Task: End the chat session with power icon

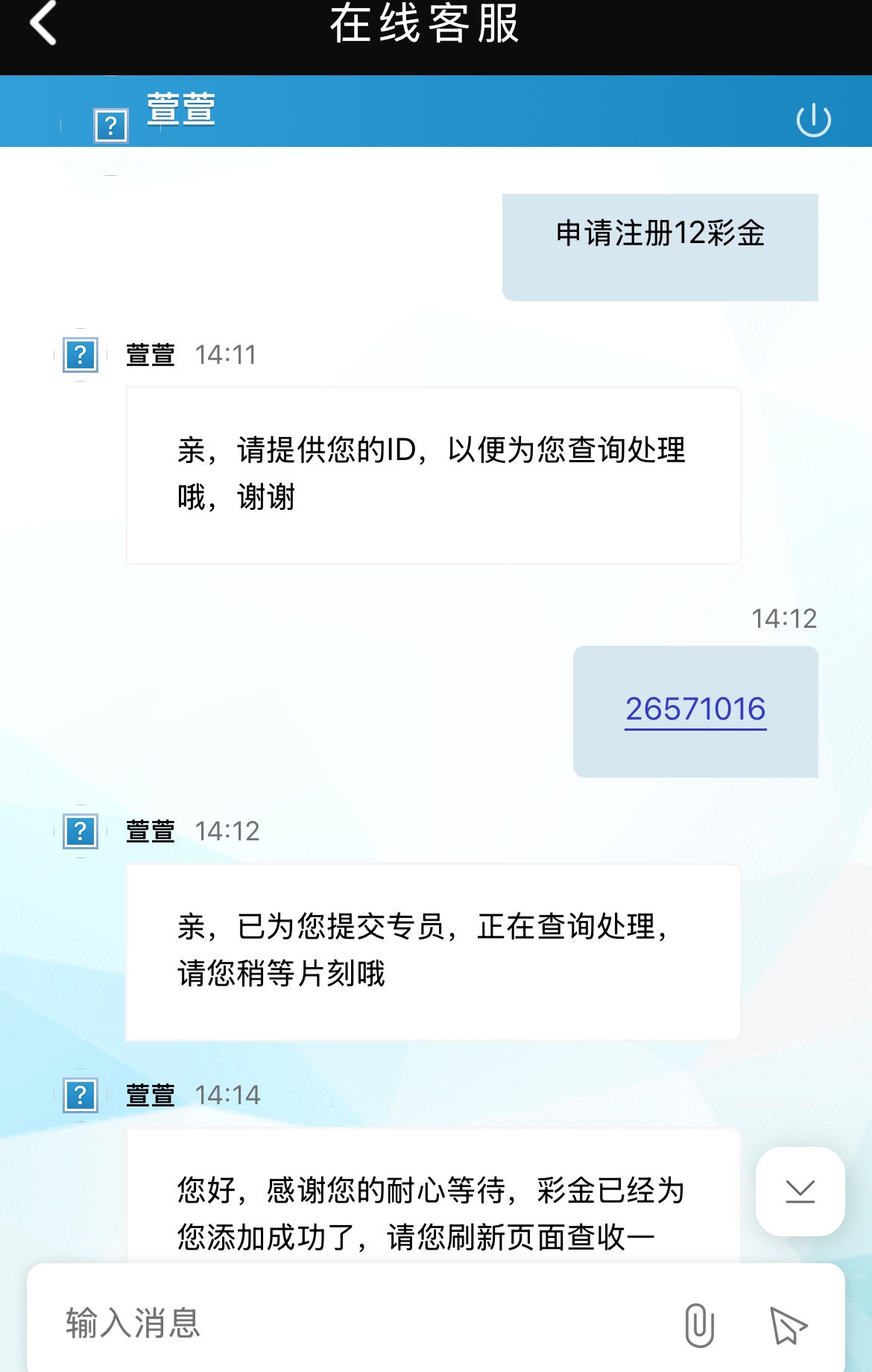Action: [813, 120]
